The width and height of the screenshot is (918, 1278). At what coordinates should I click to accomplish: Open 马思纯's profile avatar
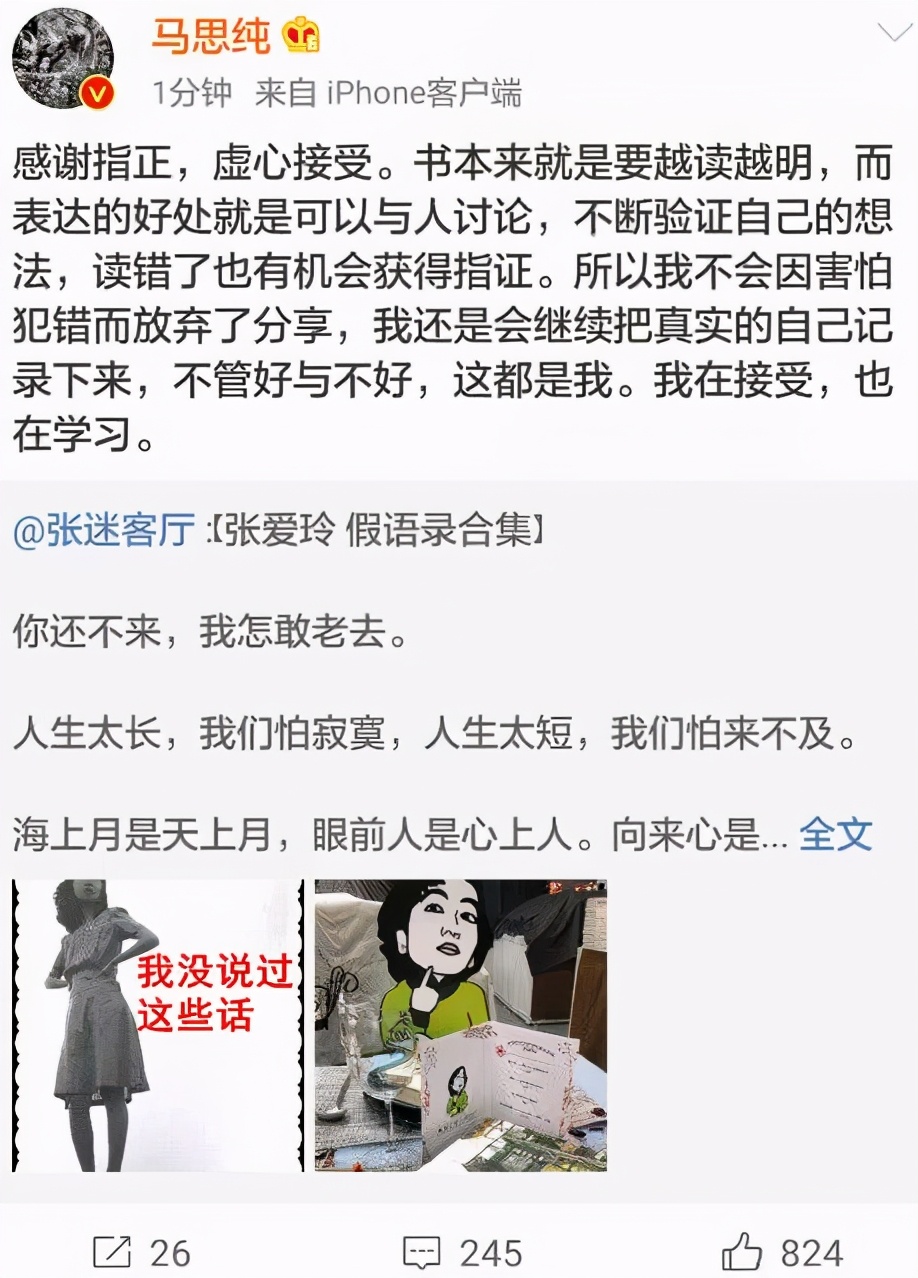click(61, 62)
